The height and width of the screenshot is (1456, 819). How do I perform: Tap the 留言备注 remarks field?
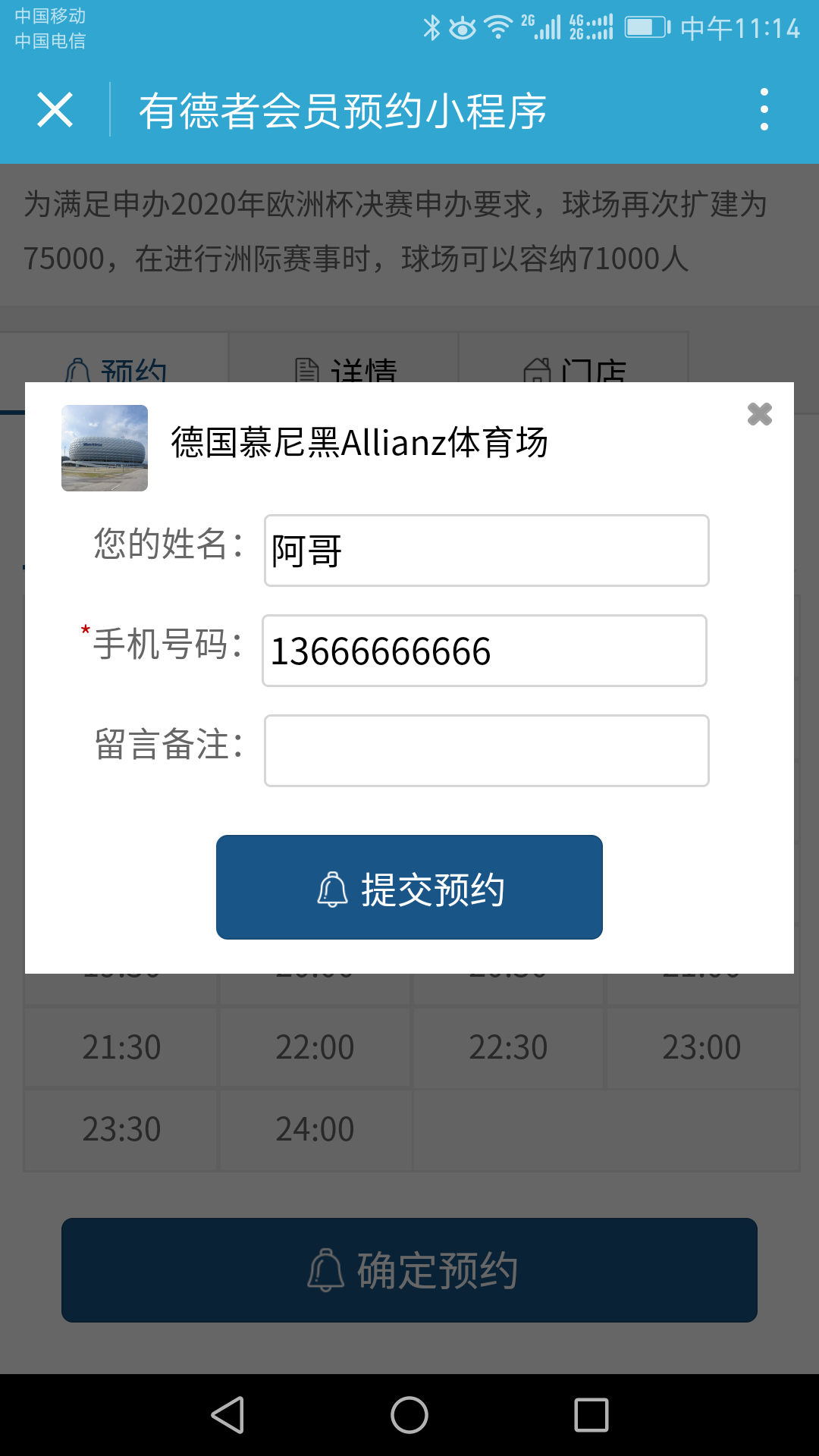tap(486, 751)
